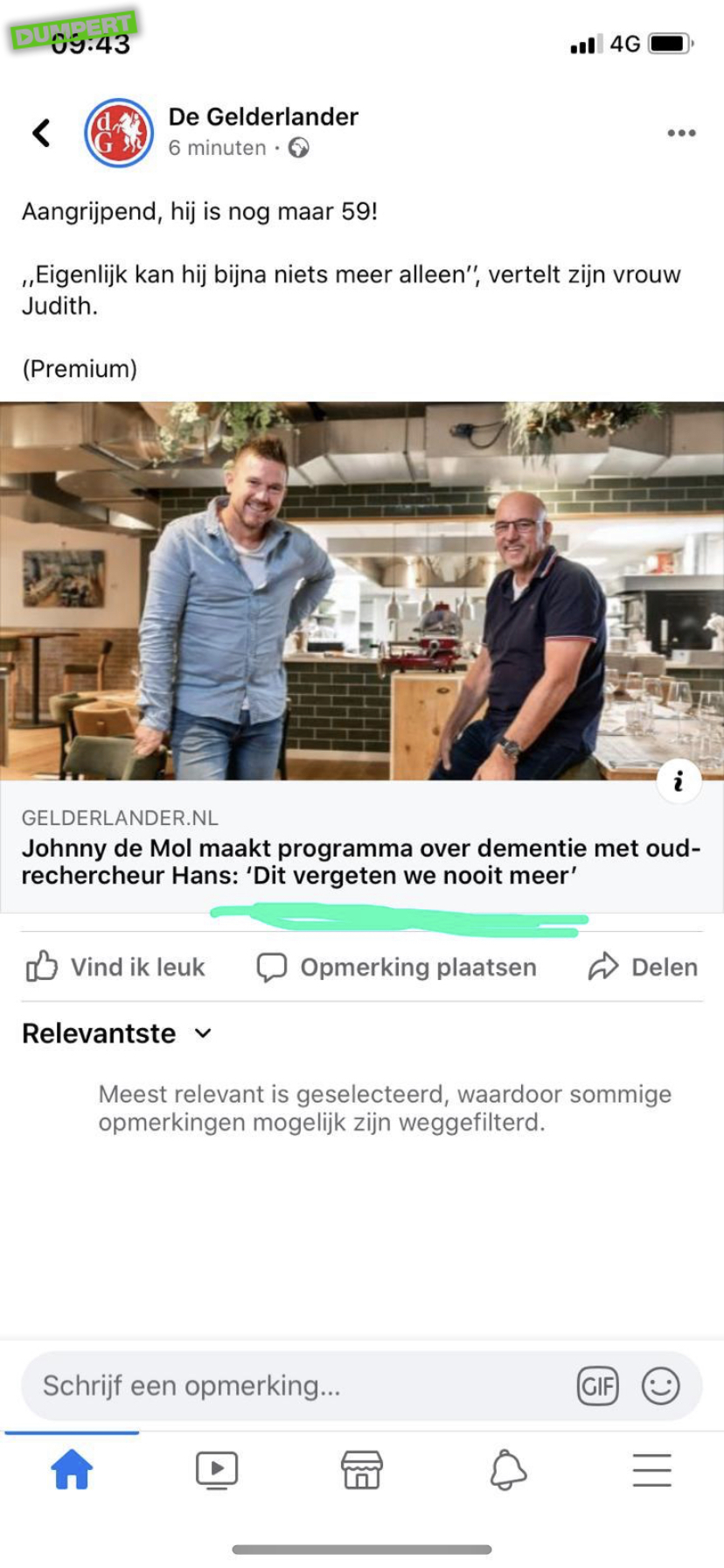Open De Gelderlander page name
Image resolution: width=724 pixels, height=1568 pixels.
(x=263, y=117)
